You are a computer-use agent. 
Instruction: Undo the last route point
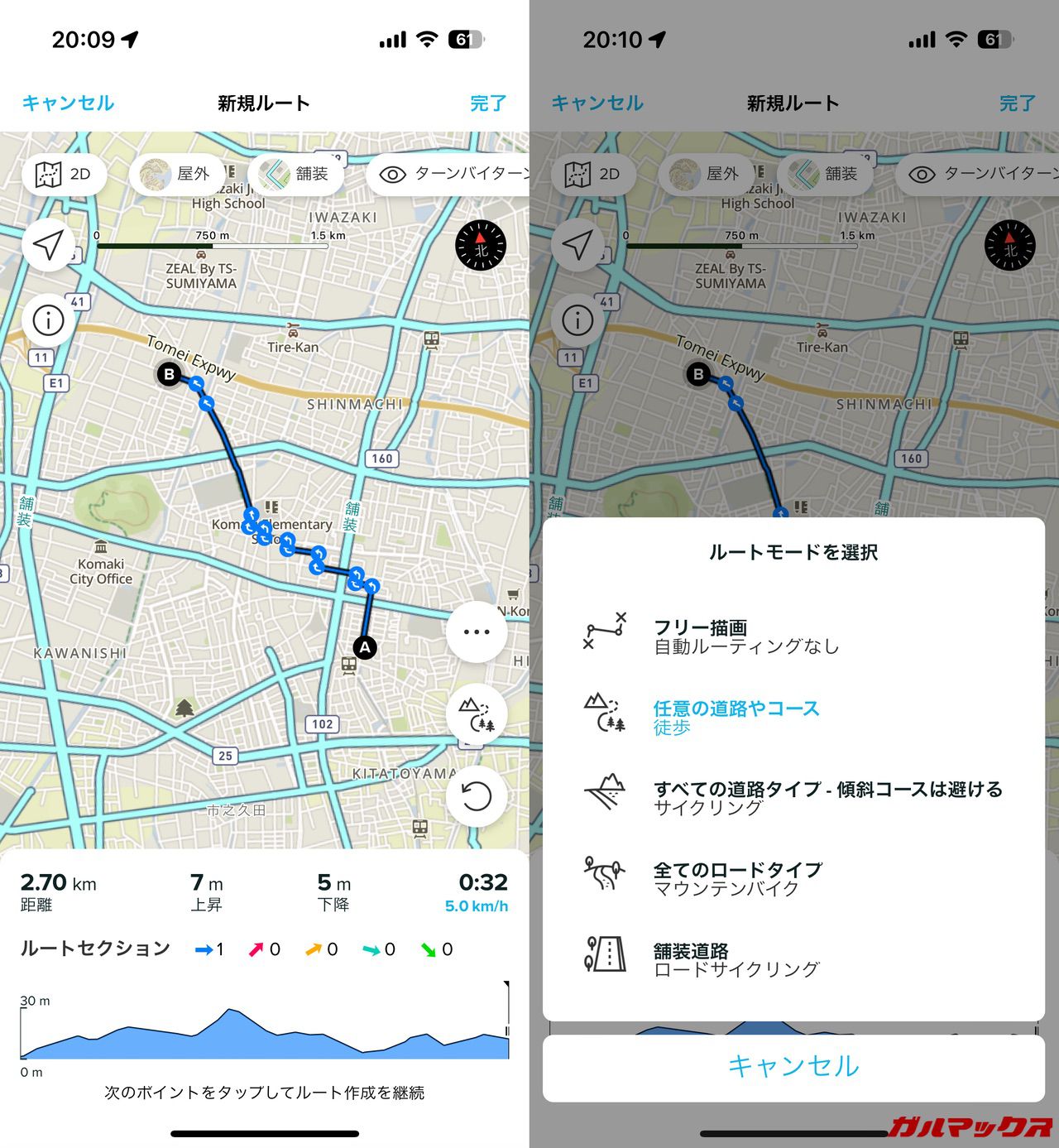(477, 796)
